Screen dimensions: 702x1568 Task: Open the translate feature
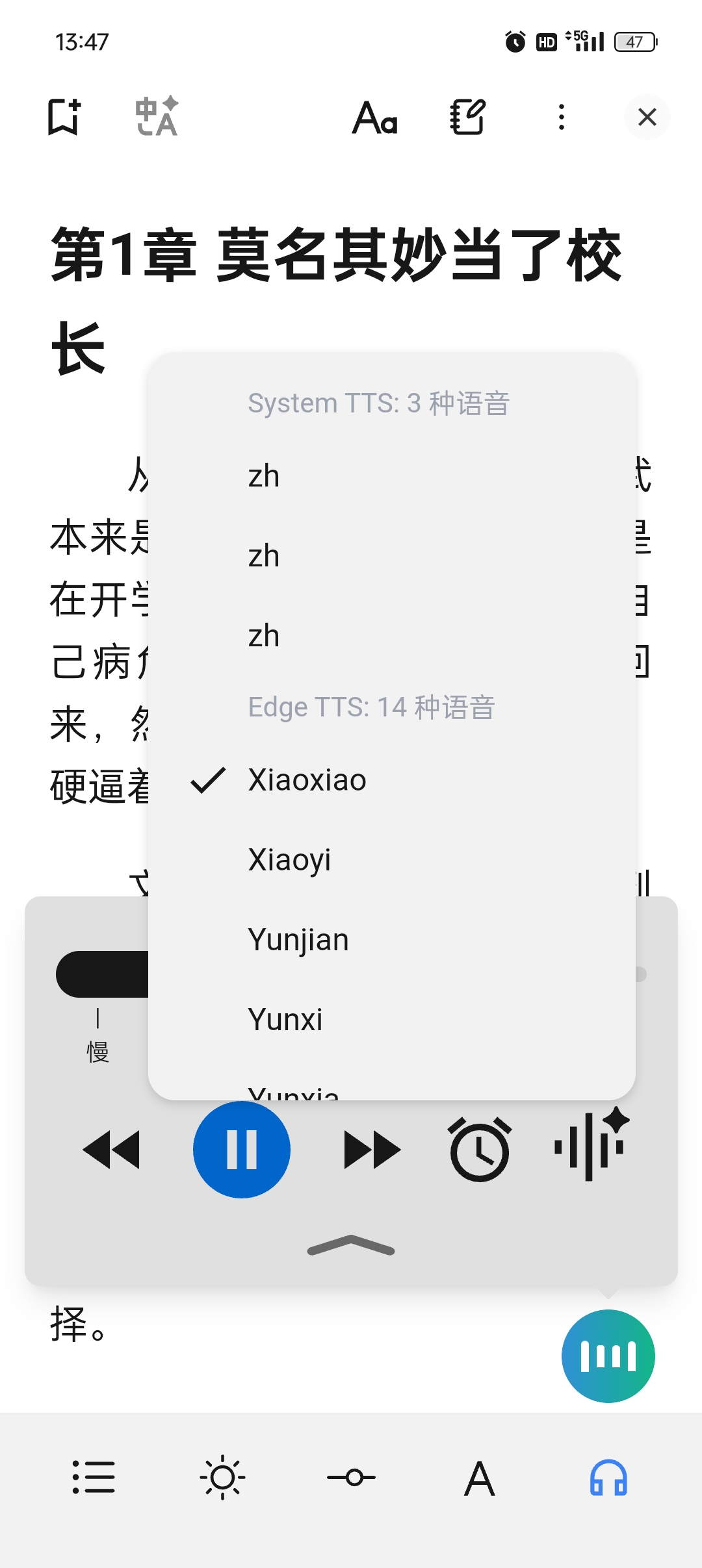[x=157, y=117]
